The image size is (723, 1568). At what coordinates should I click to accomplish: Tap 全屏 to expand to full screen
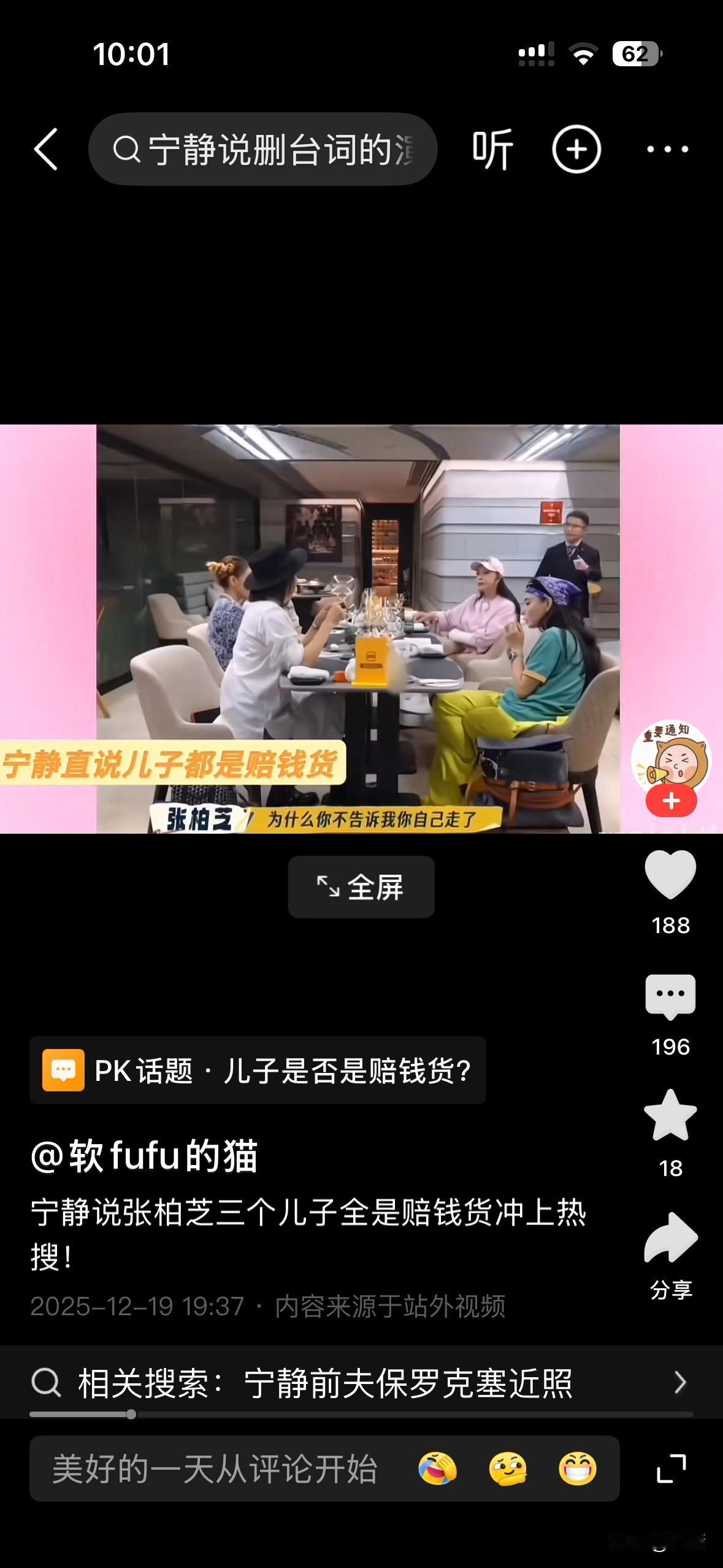(361, 887)
